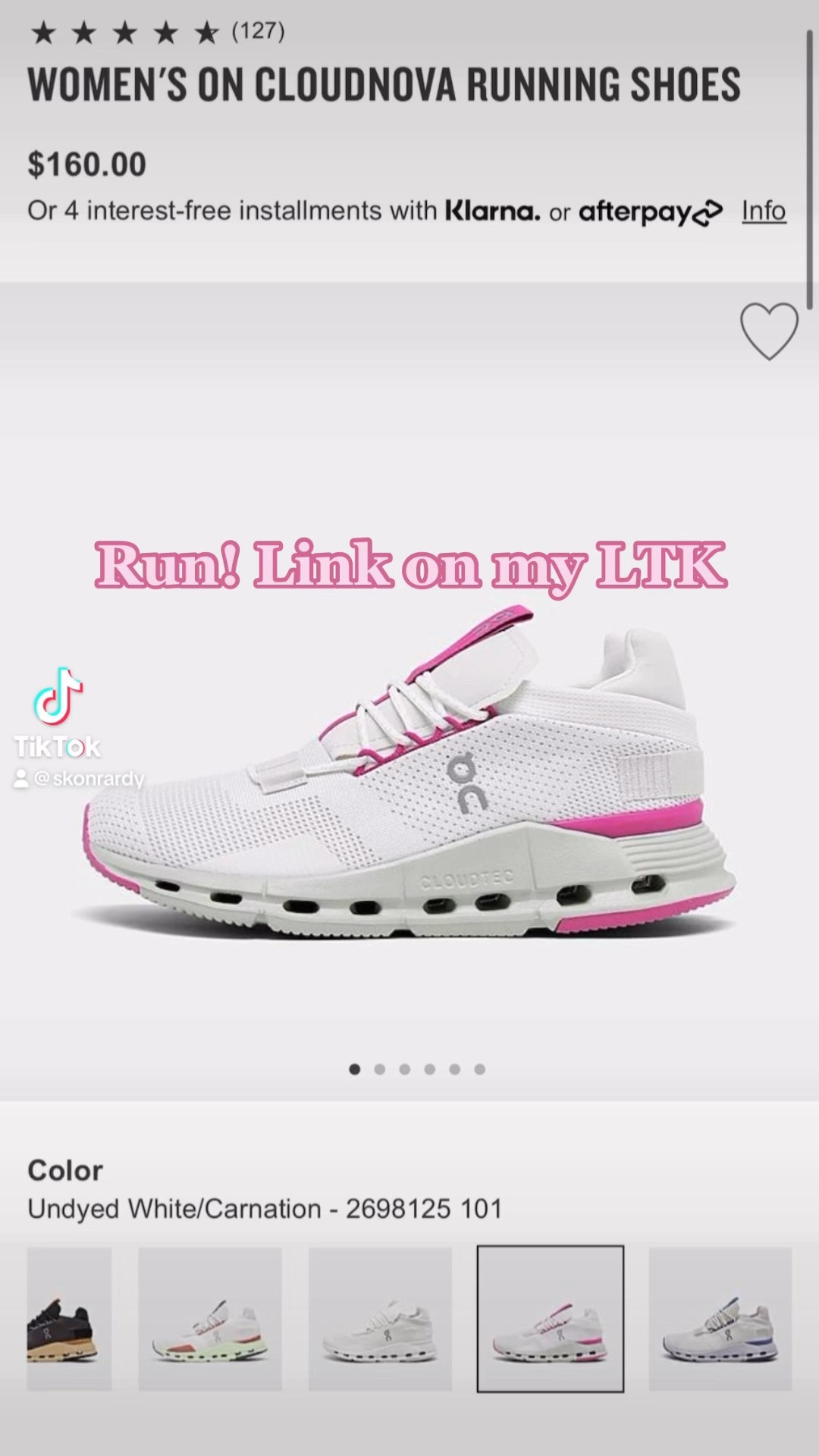This screenshot has width=819, height=1456.
Task: Click the (127) review count
Action: [x=256, y=33]
